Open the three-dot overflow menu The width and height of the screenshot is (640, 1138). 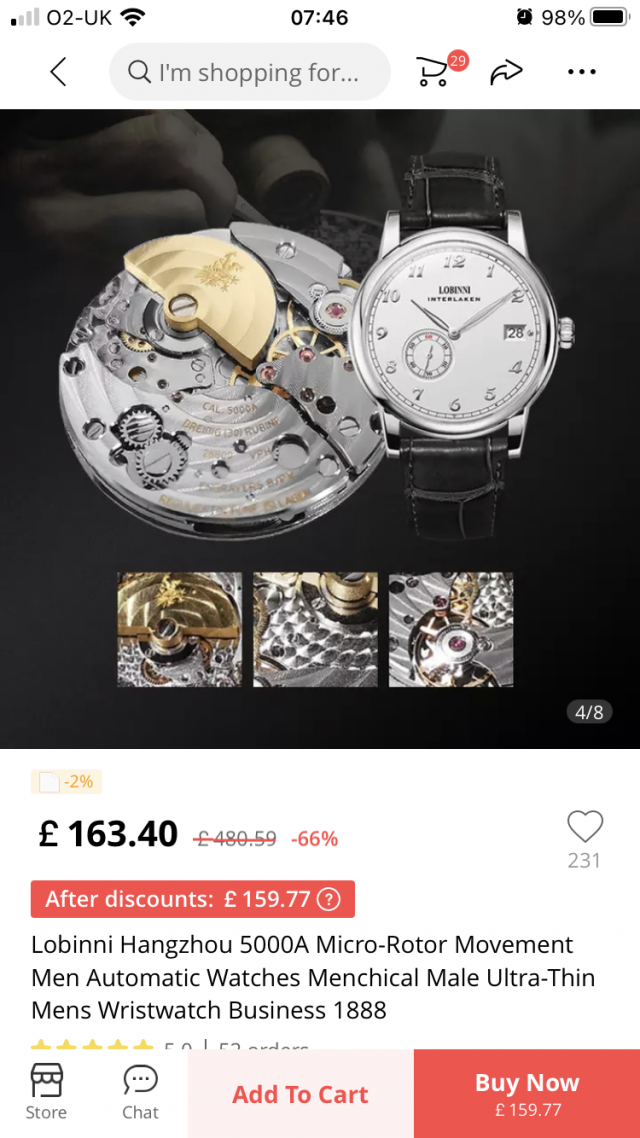pos(581,72)
